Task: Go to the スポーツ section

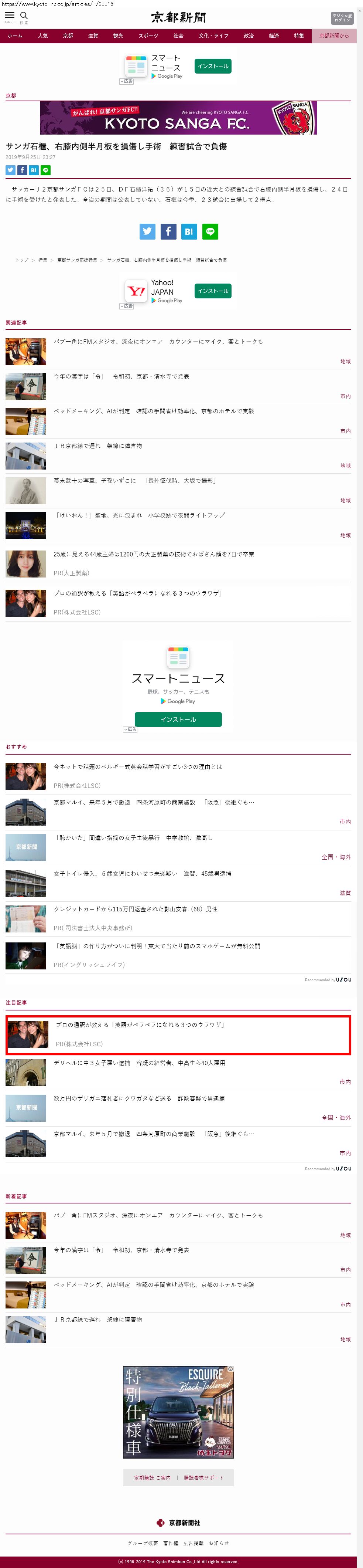Action: [x=148, y=36]
